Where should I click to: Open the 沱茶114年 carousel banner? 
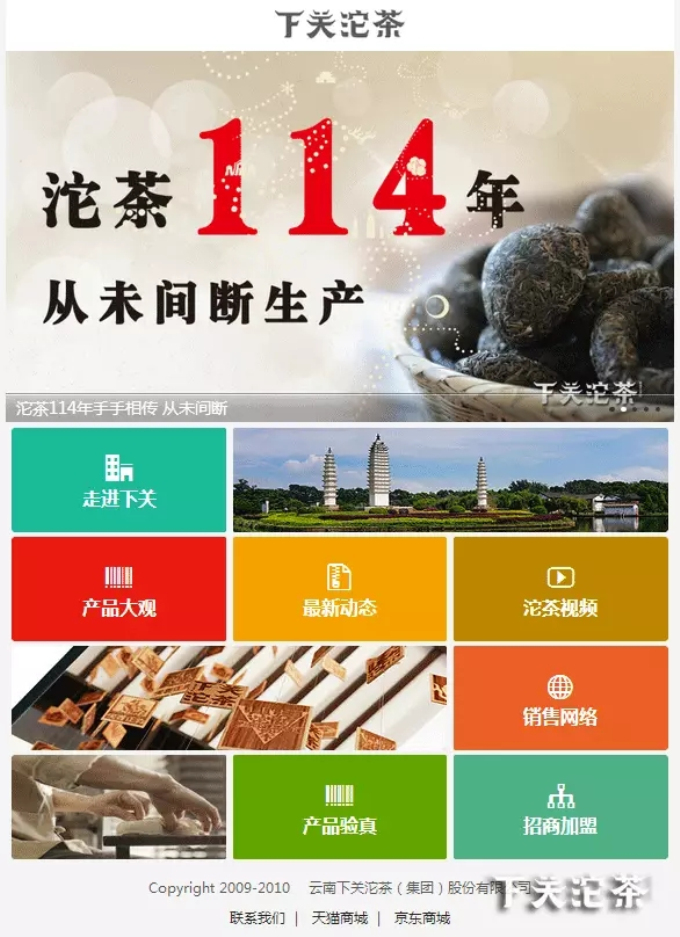click(x=339, y=230)
